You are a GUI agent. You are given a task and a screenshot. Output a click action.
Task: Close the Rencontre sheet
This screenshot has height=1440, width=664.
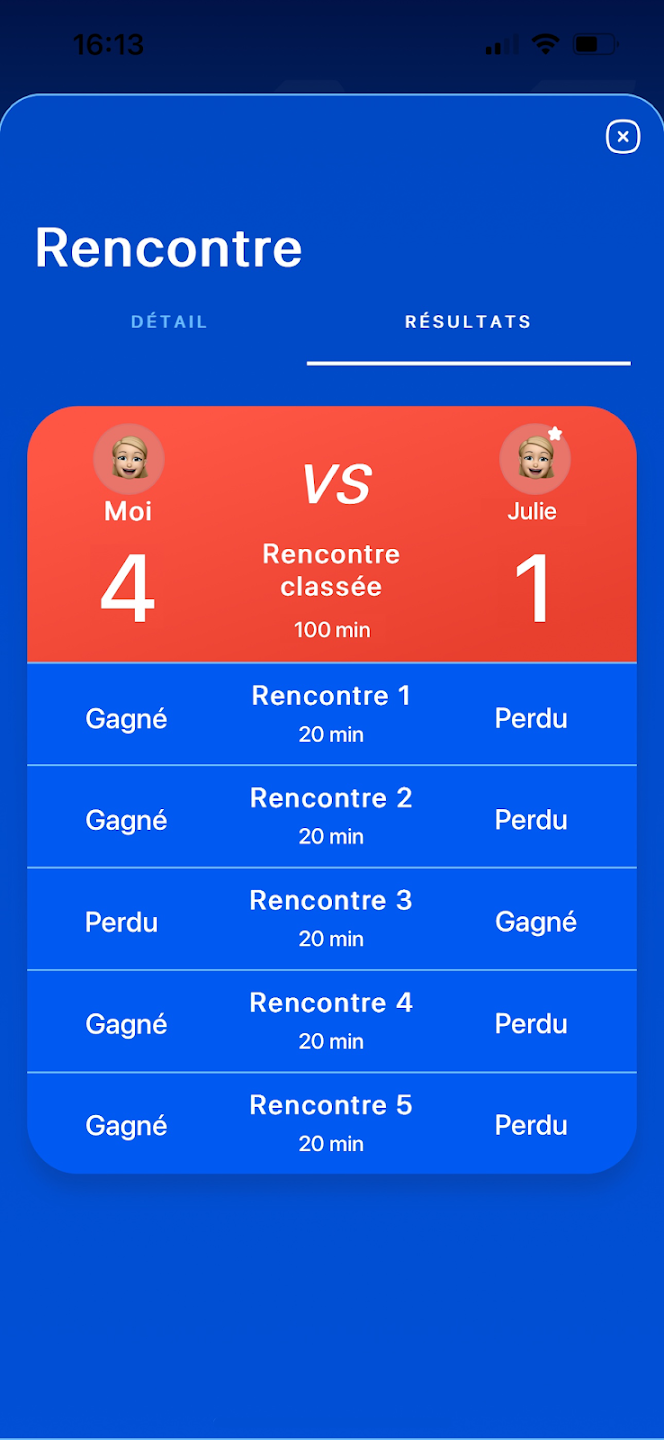[622, 137]
